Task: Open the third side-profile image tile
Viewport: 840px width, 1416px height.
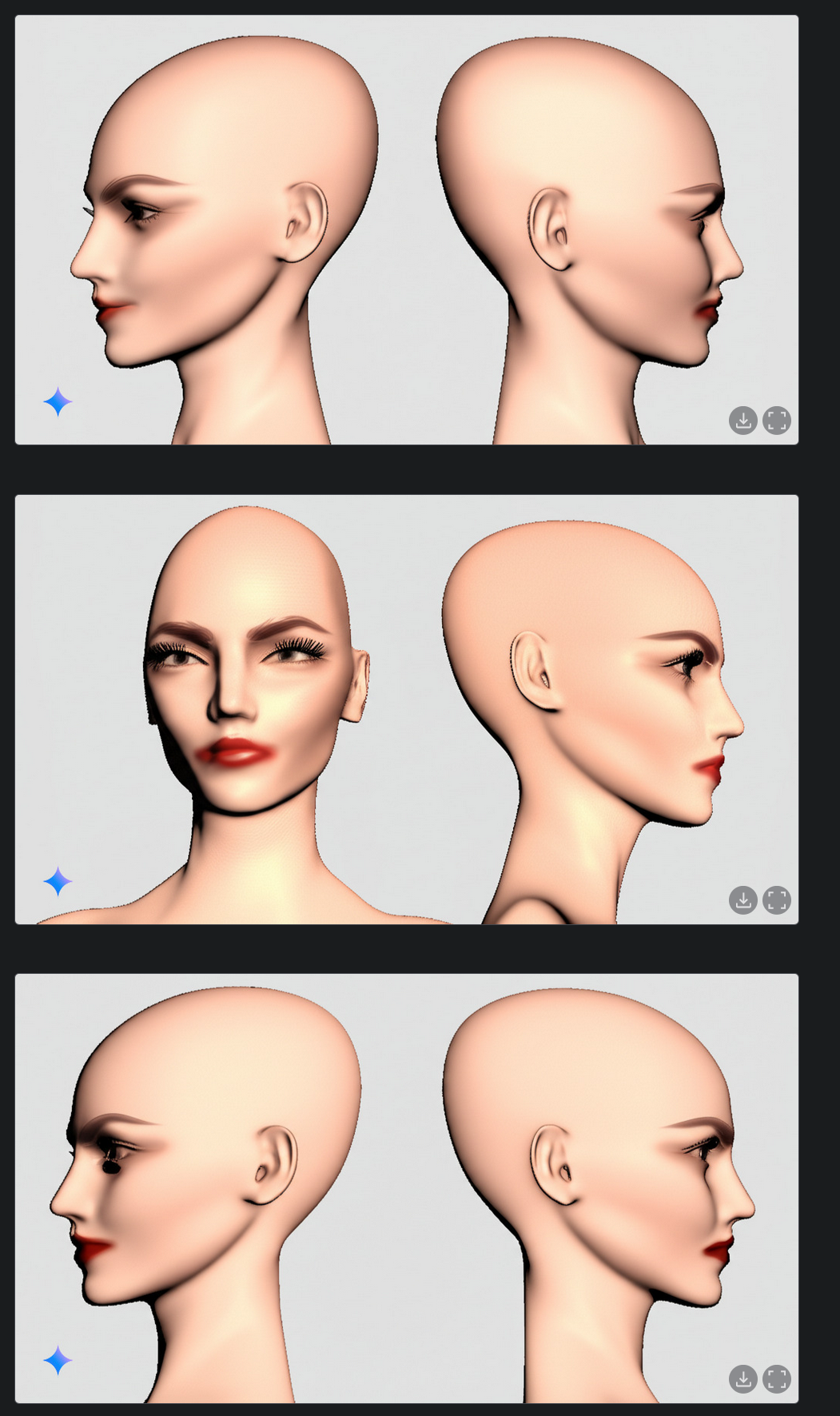Action: click(x=407, y=1189)
